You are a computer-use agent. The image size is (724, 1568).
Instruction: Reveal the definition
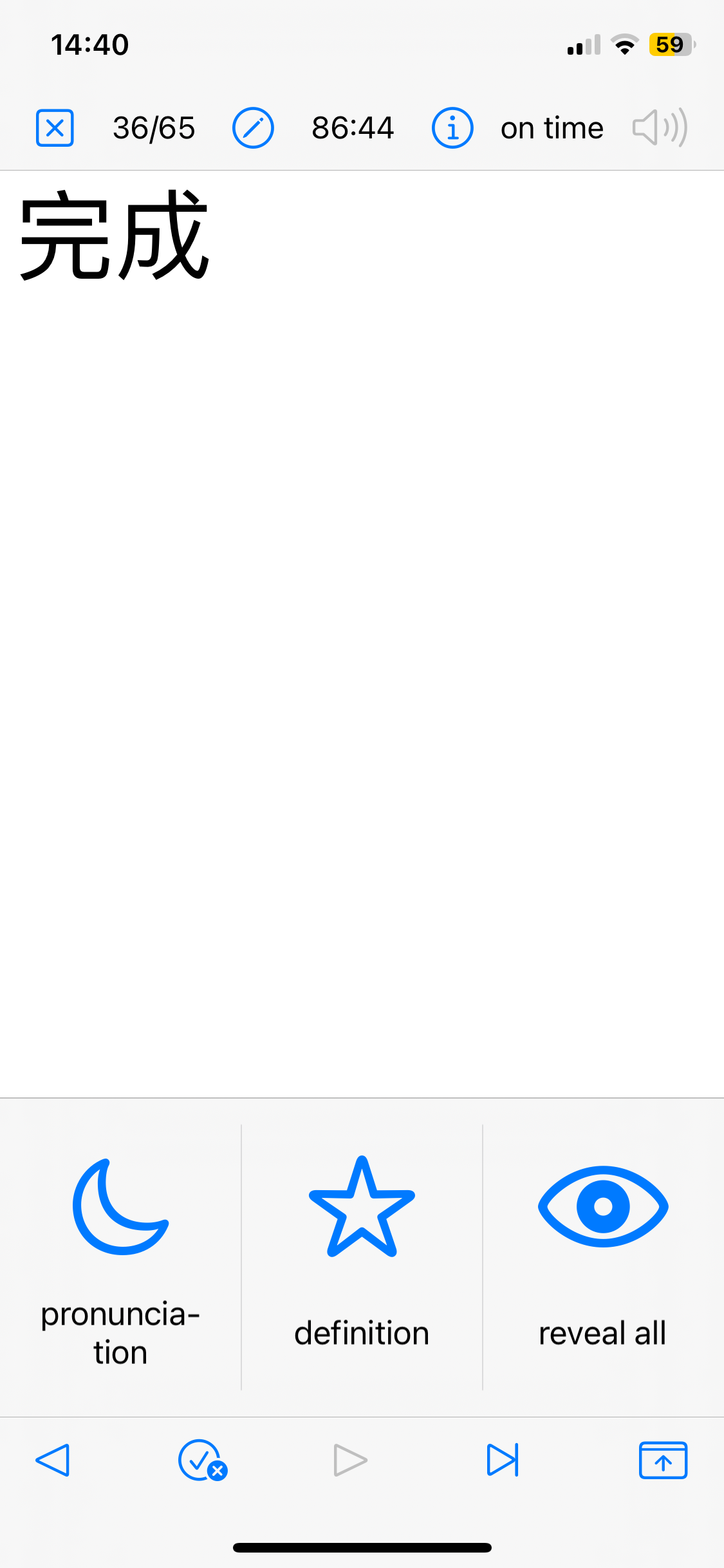click(362, 1258)
